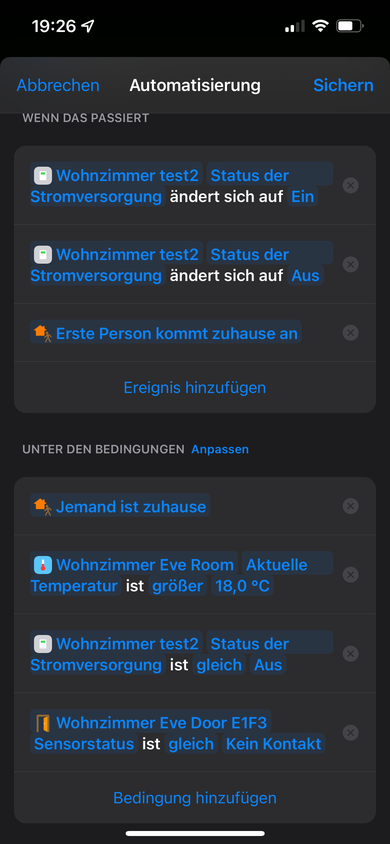Change the 18,0 °C temperature value
This screenshot has height=844, width=390.
pos(242,586)
